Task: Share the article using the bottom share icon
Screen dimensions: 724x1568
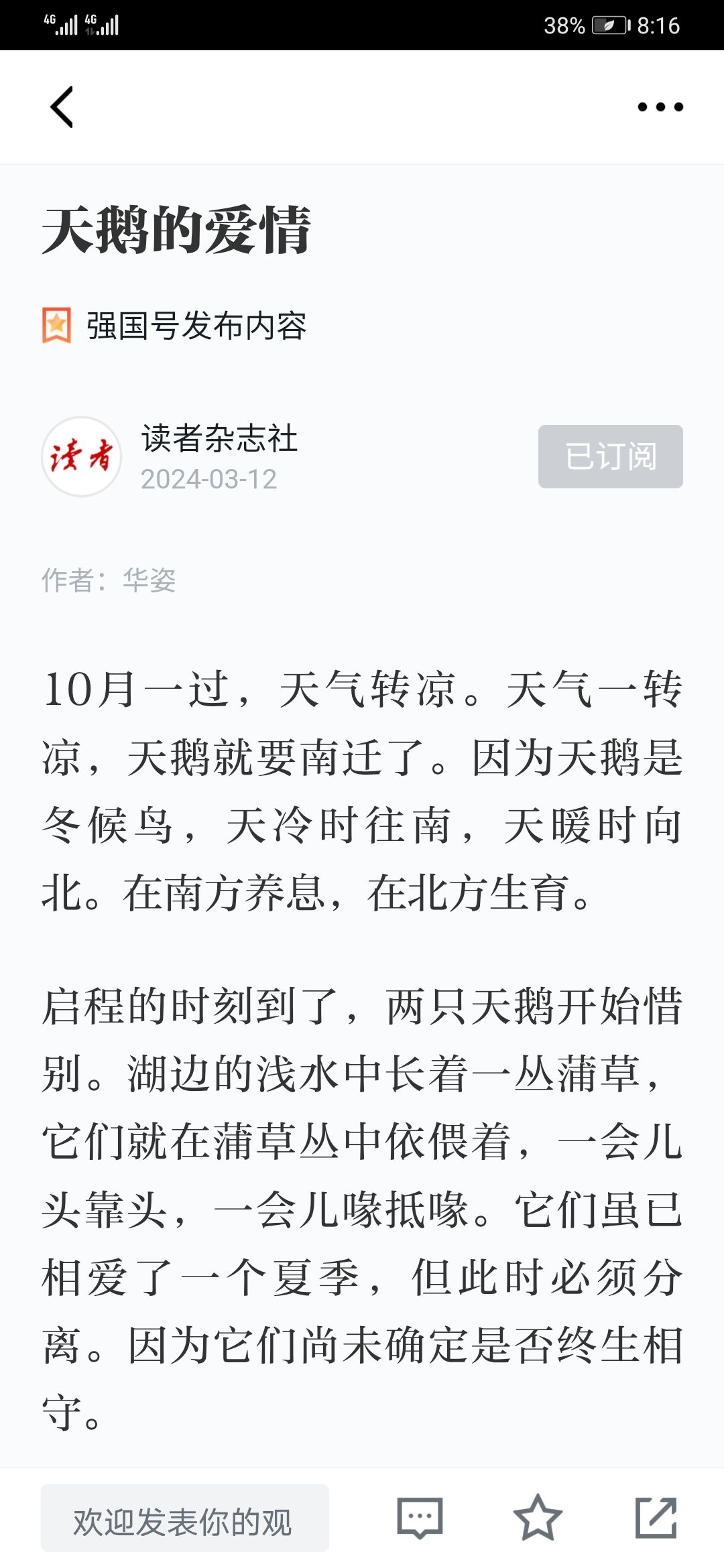Action: pos(656,1518)
